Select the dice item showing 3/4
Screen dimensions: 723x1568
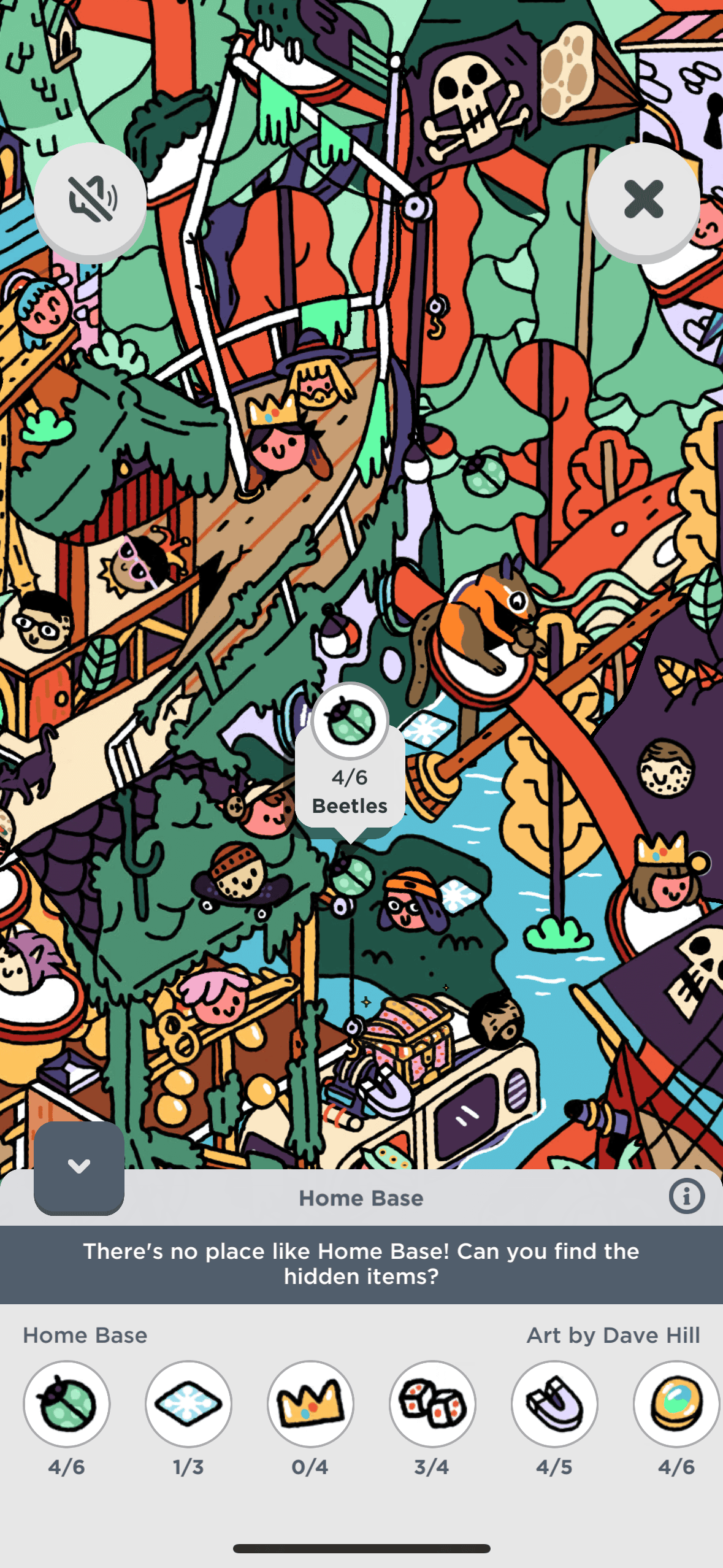432,1404
